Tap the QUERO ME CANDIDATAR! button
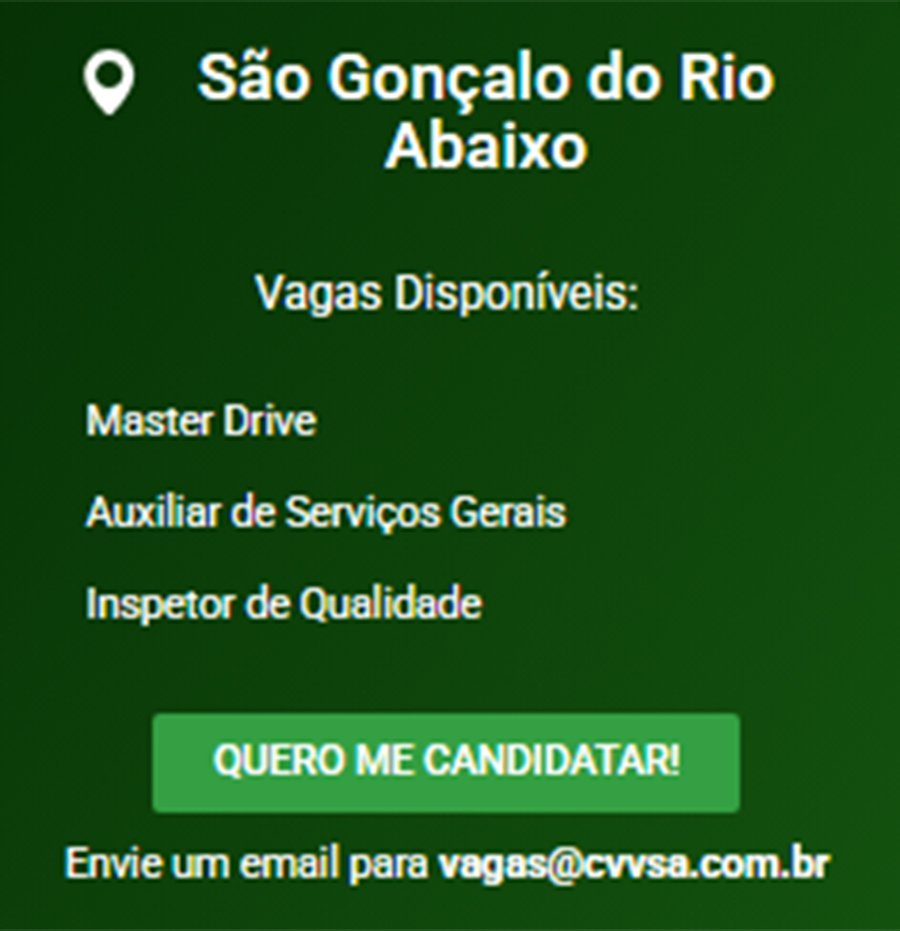The width and height of the screenshot is (900, 931). (446, 762)
